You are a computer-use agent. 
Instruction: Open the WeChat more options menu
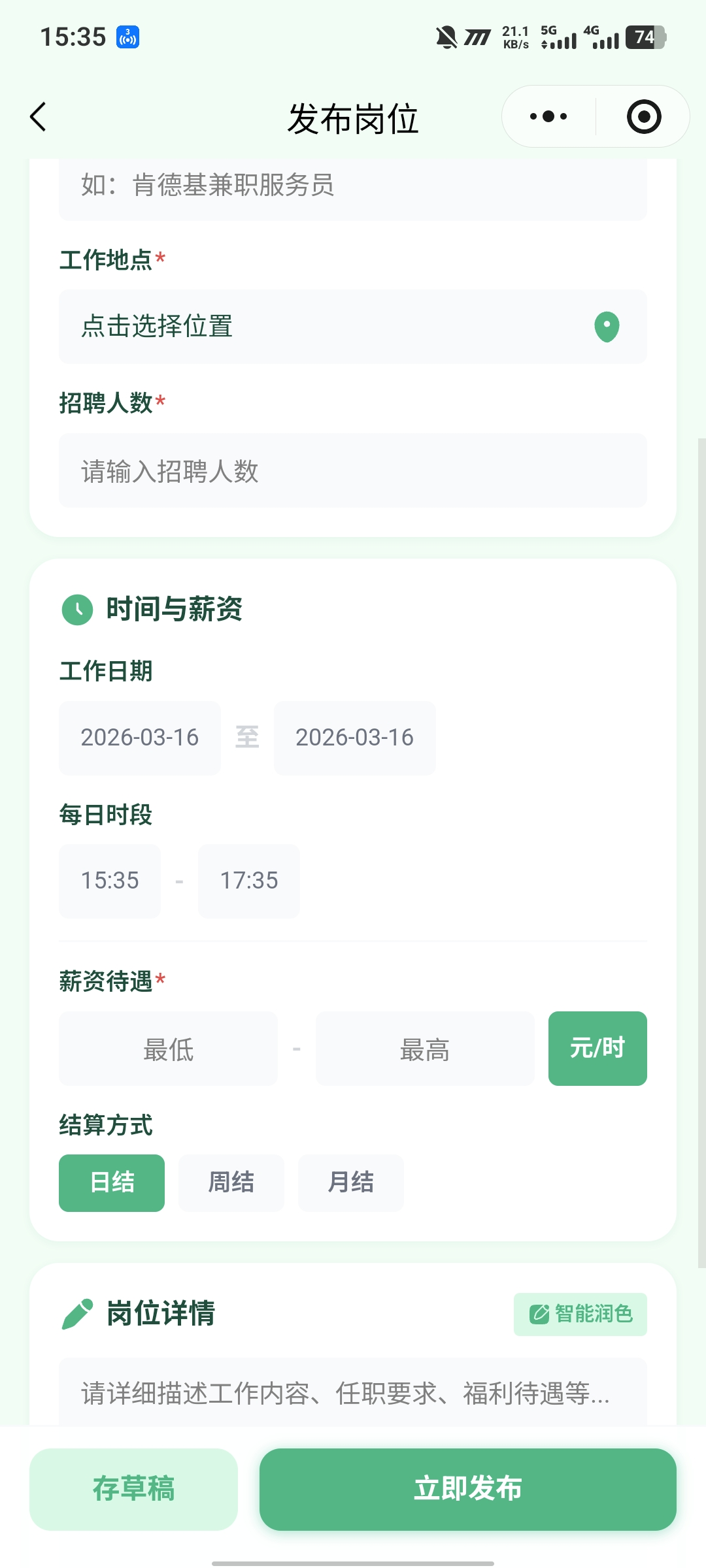[546, 116]
